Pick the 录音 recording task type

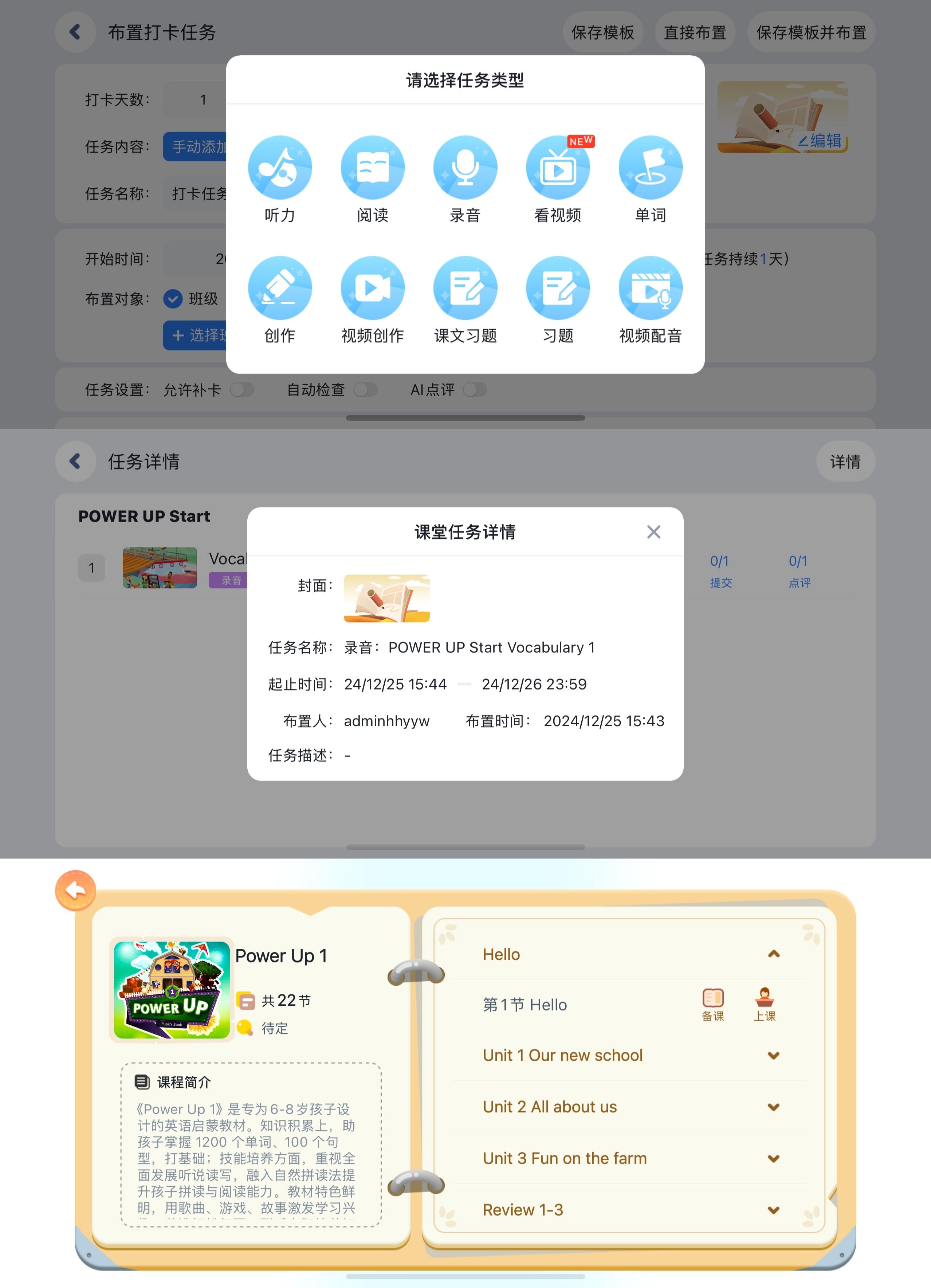(465, 168)
